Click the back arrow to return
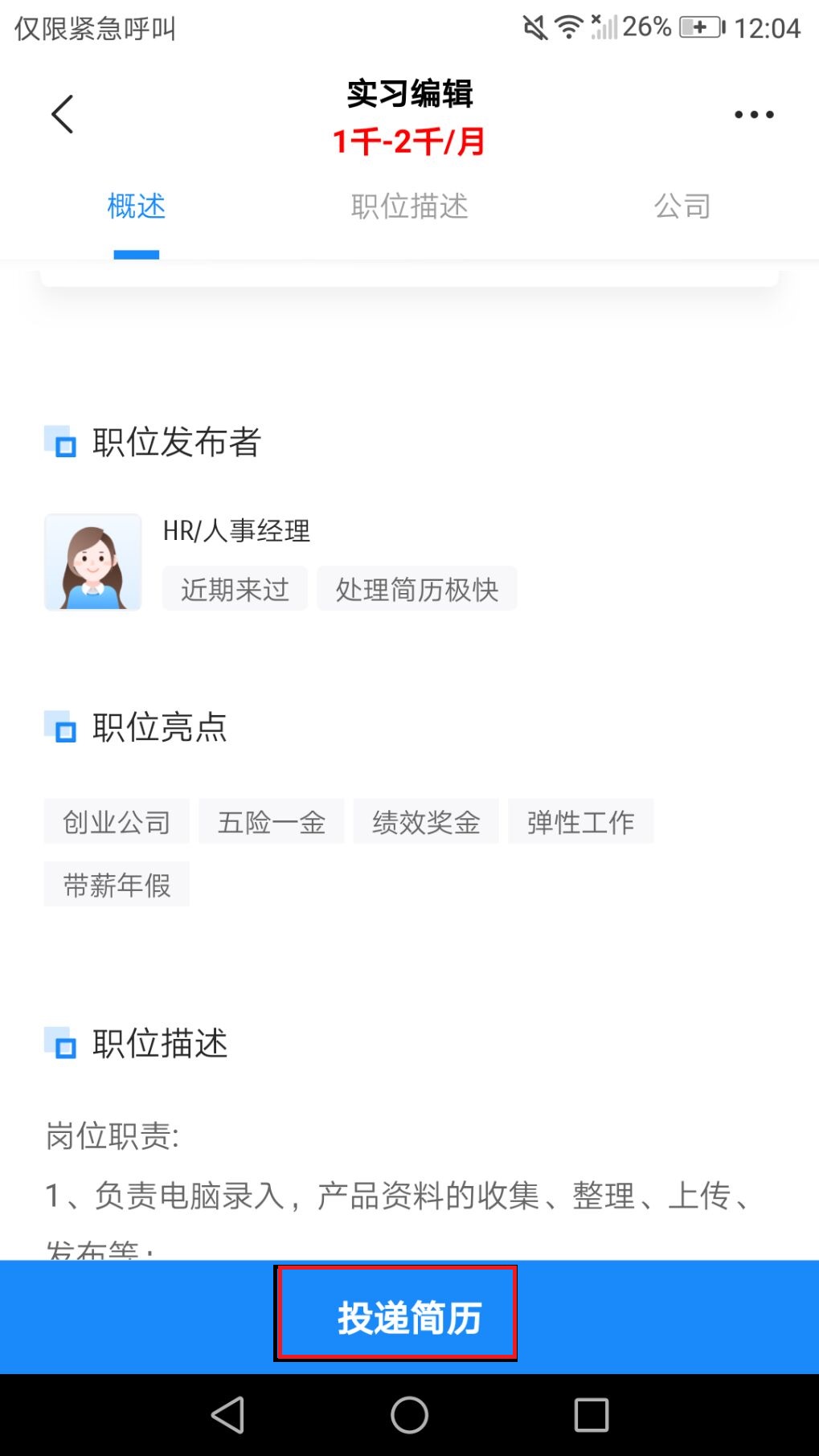This screenshot has width=819, height=1456. [63, 112]
